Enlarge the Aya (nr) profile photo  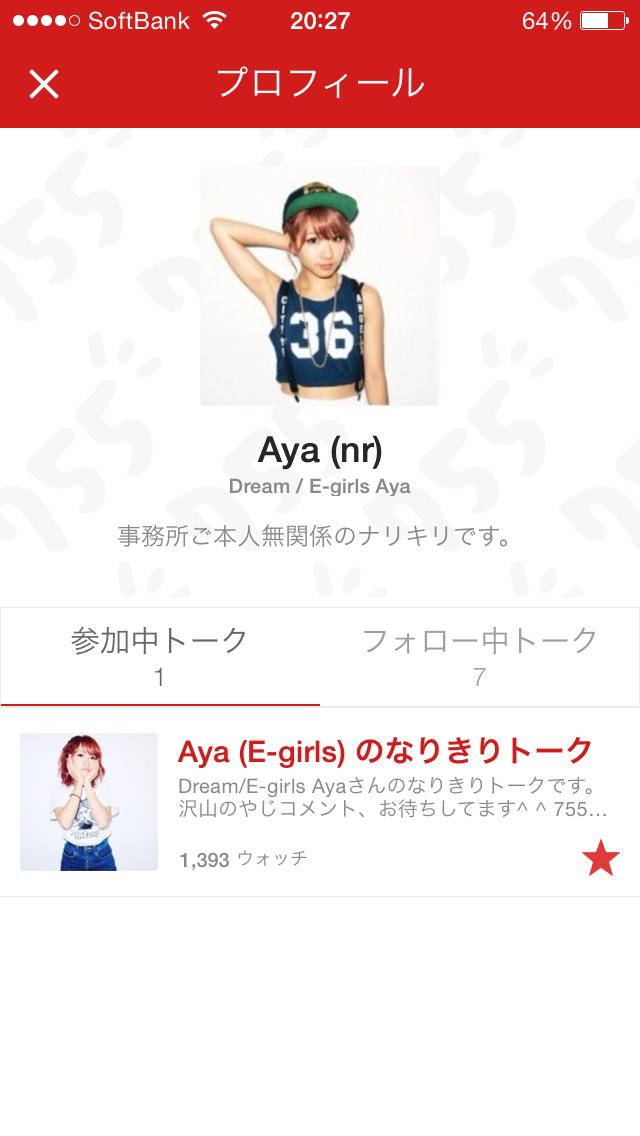[x=320, y=286]
